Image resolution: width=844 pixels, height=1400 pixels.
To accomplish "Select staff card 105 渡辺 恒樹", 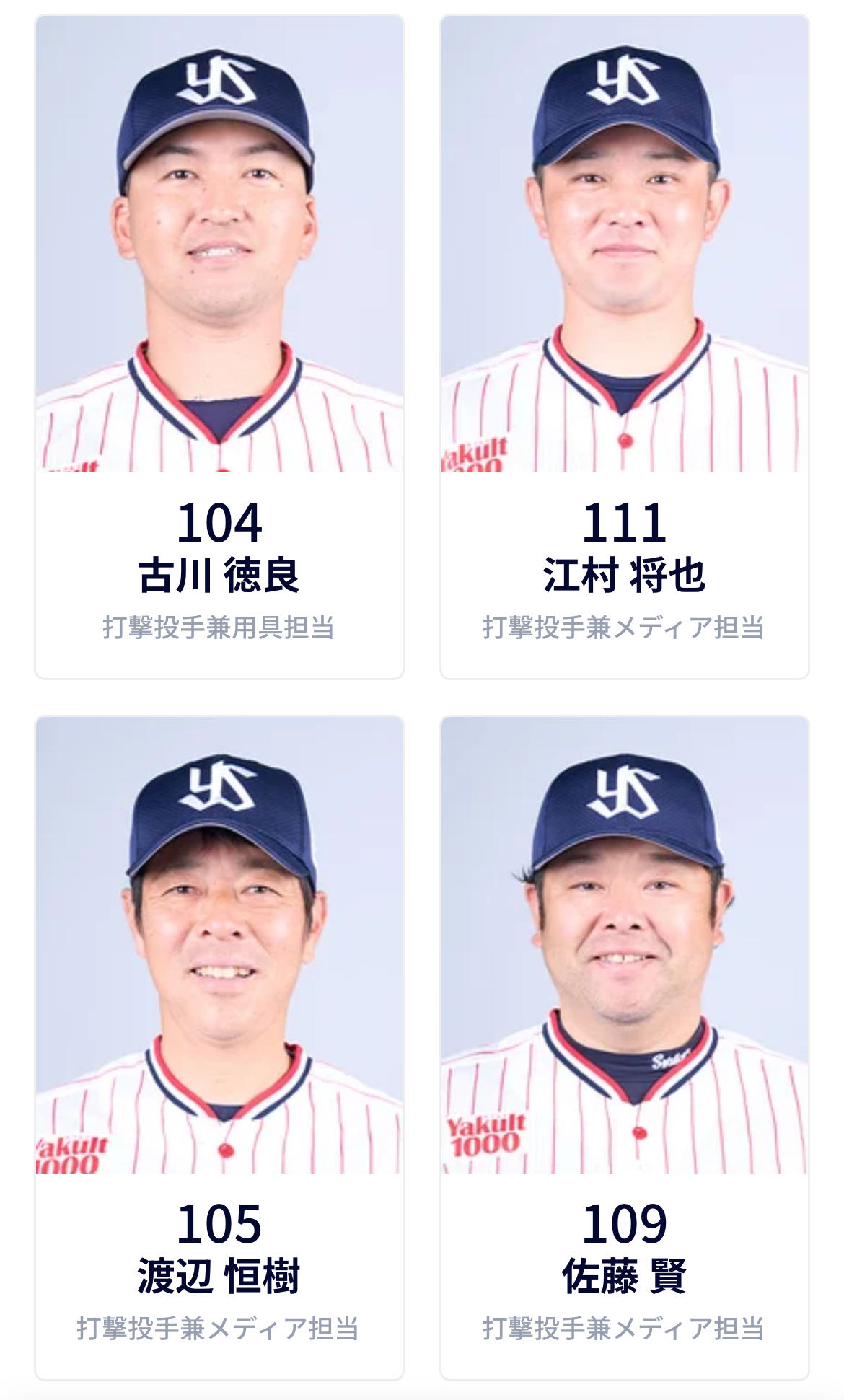I will 219,1047.
